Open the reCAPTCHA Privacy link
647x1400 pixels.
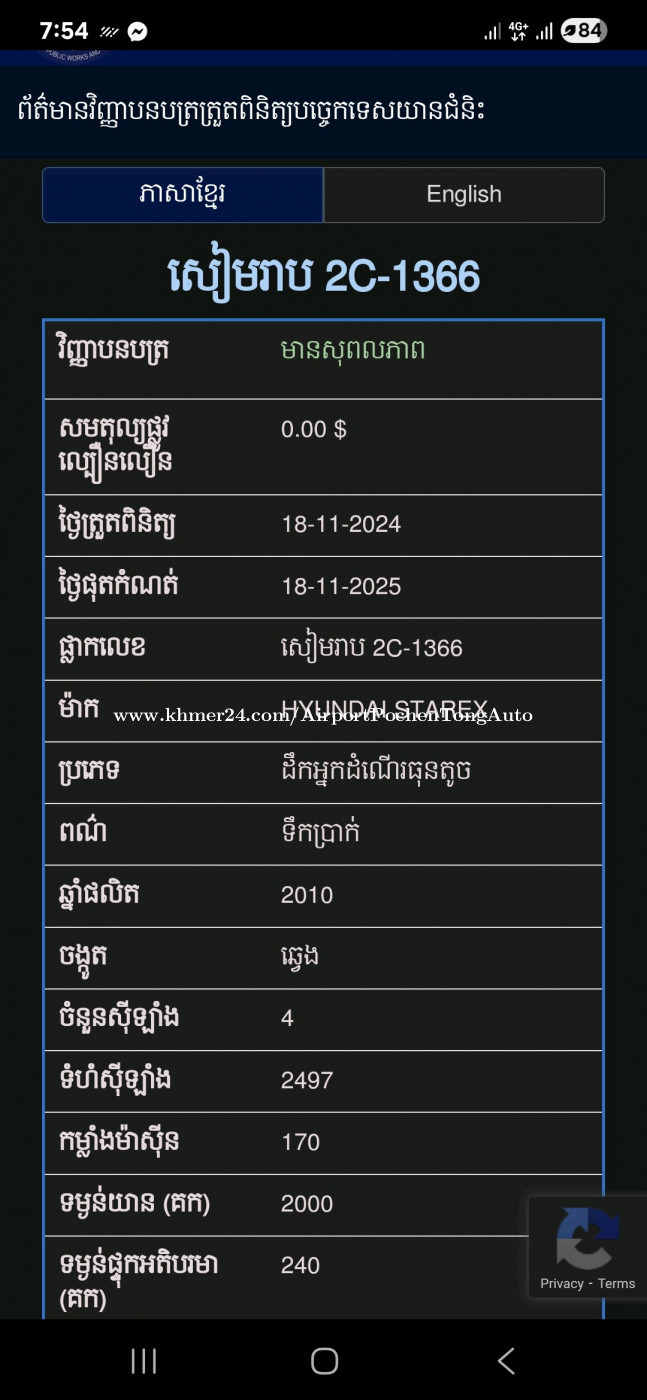click(561, 1283)
